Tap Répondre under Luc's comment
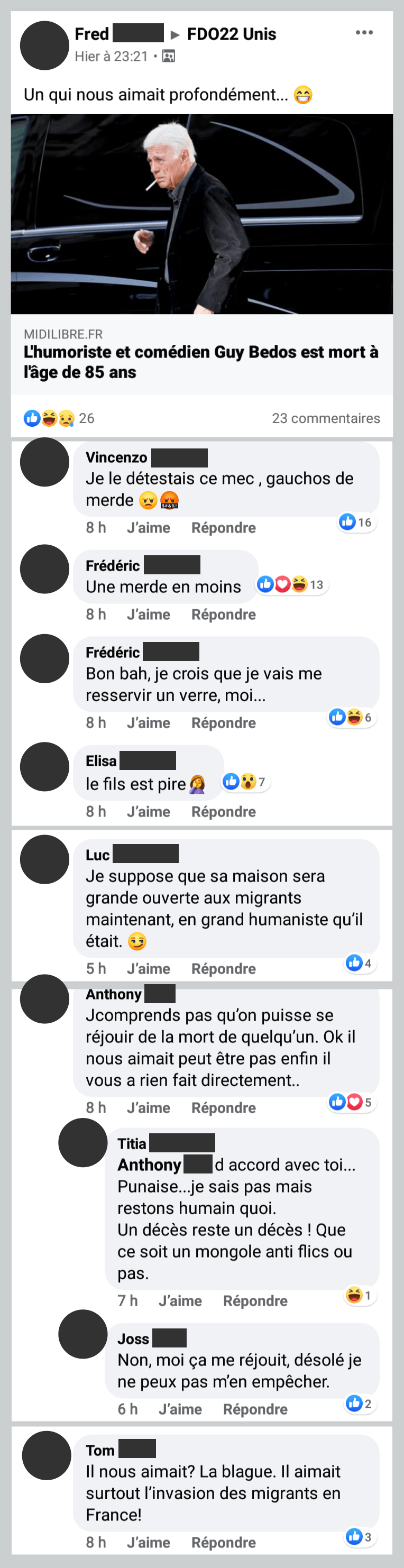 tap(223, 968)
